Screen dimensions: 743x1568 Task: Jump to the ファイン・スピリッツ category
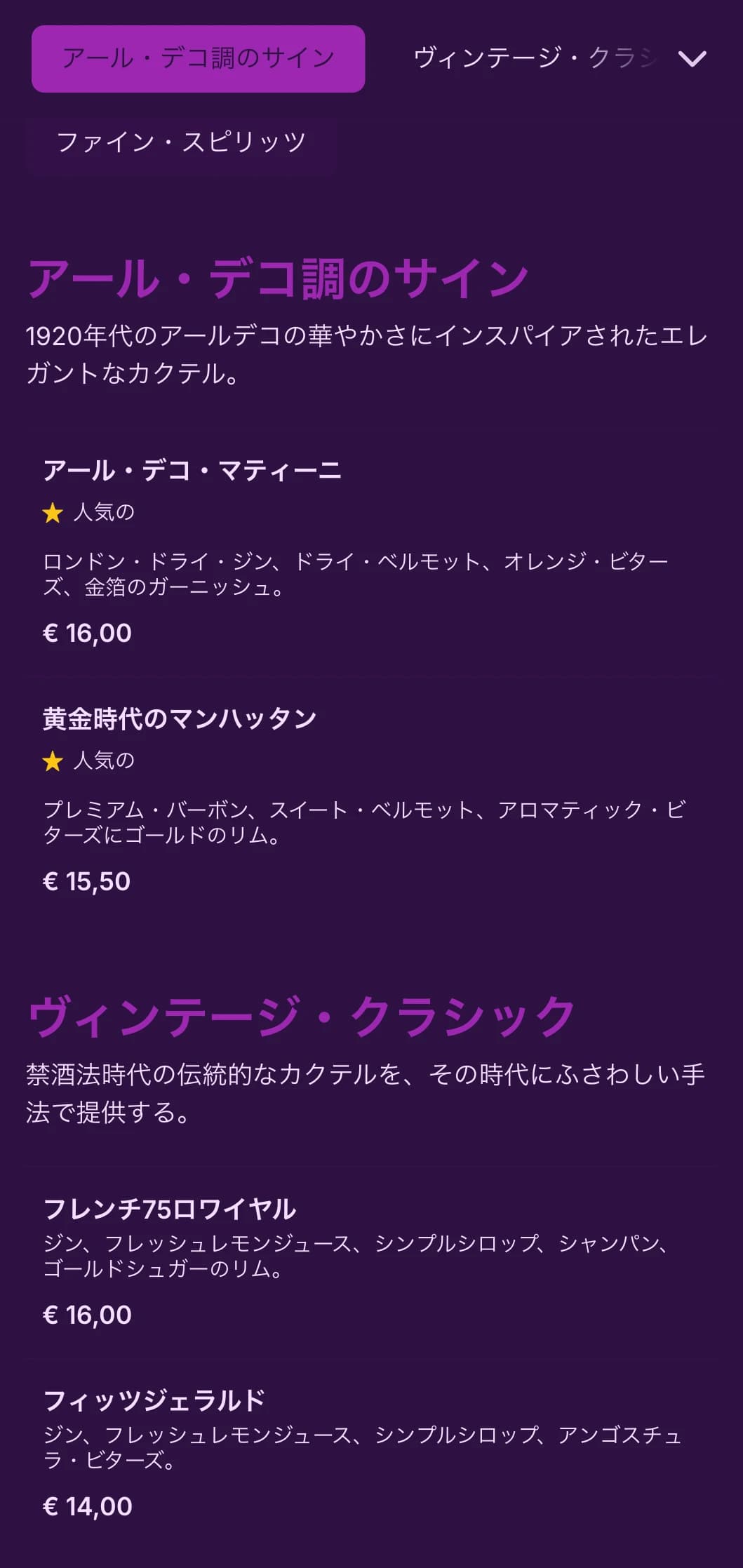[x=181, y=142]
